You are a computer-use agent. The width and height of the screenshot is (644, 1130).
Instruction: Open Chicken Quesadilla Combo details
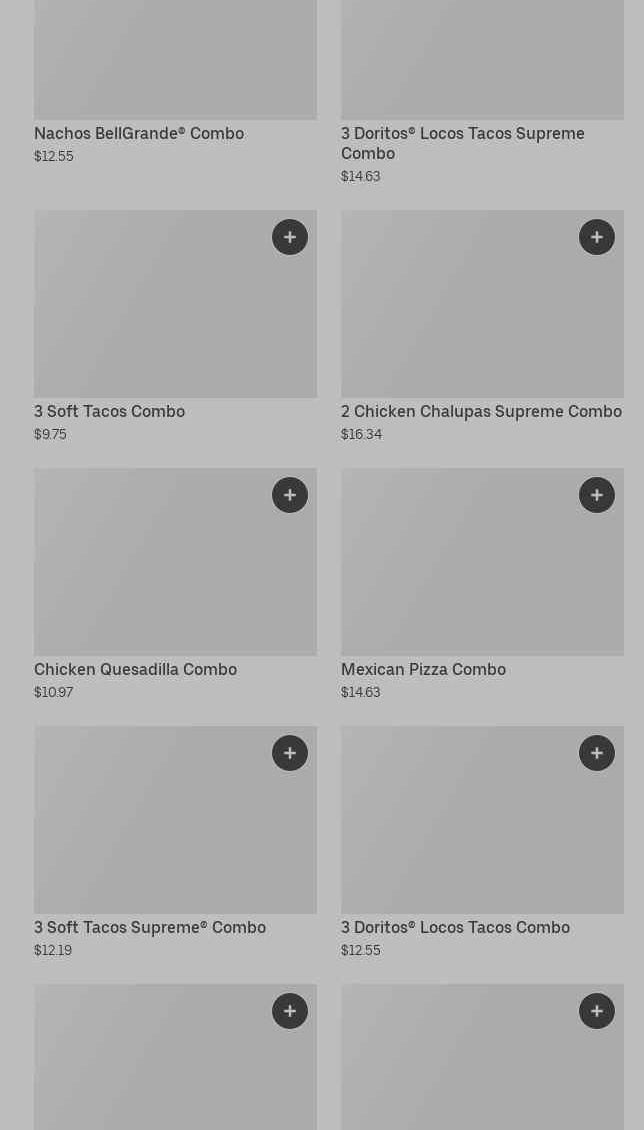pyautogui.click(x=135, y=669)
